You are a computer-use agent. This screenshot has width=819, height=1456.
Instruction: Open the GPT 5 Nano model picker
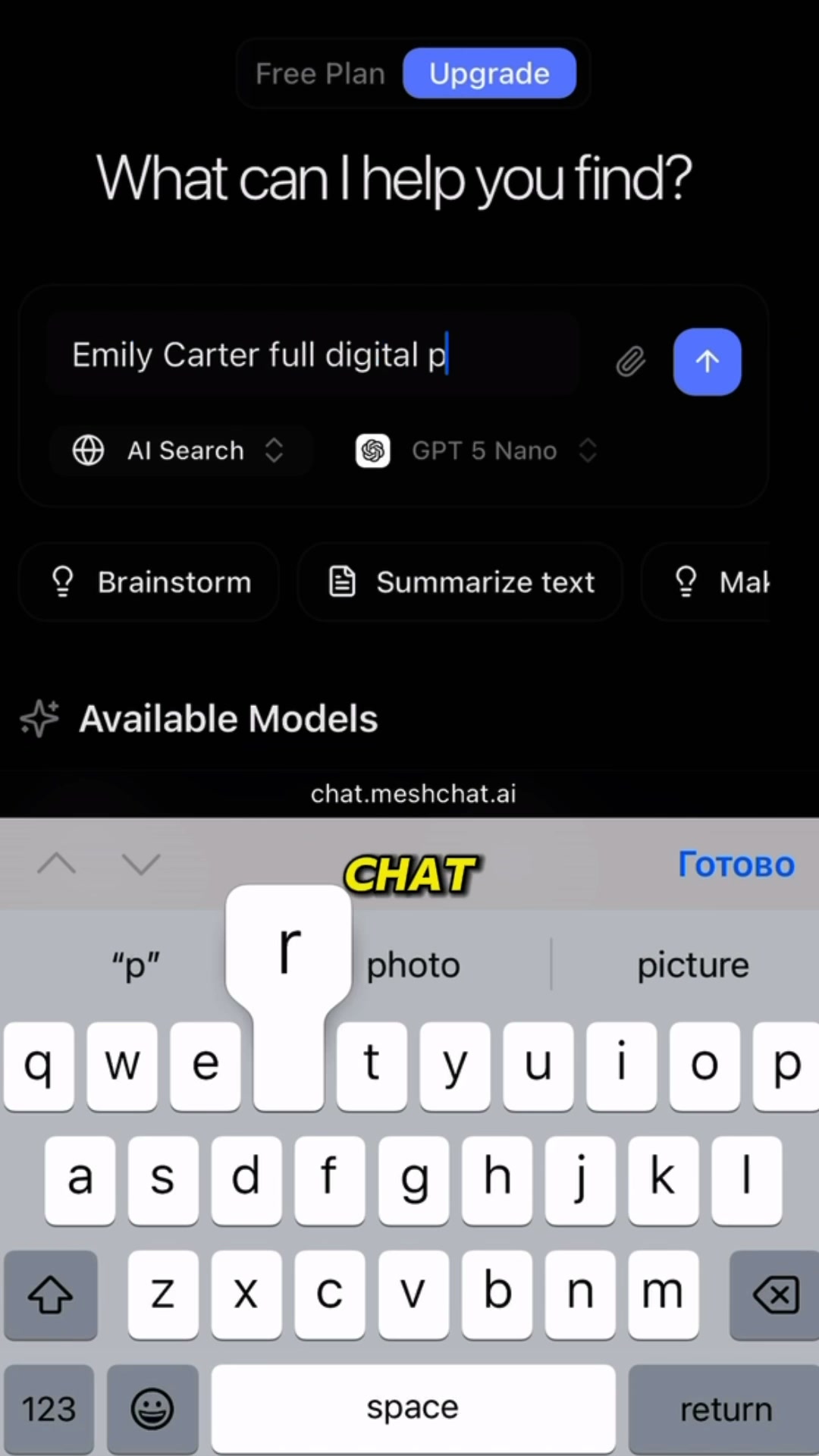477,450
